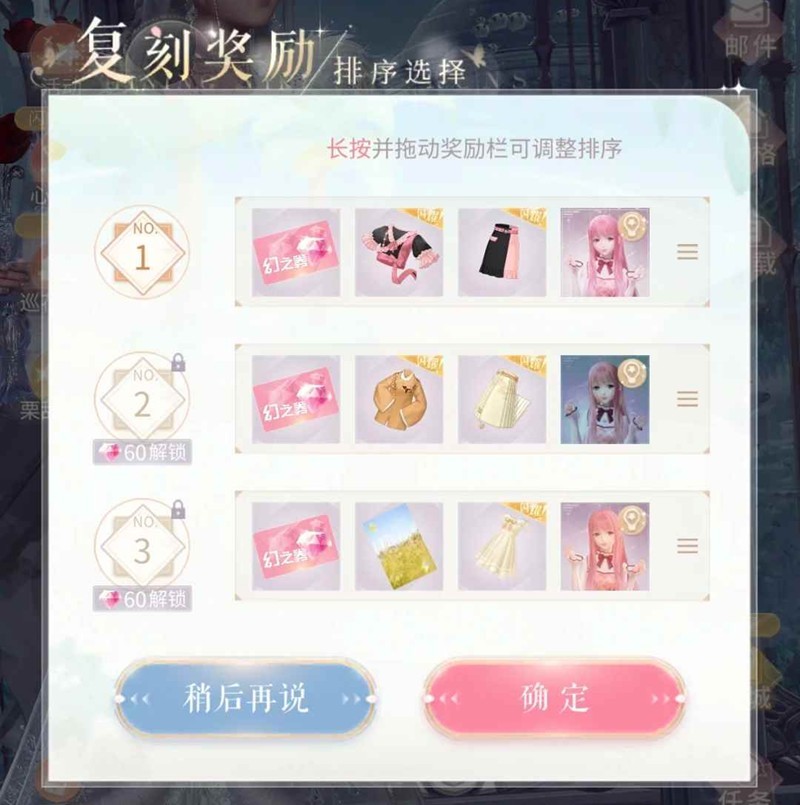Tap the reorder handle on row 1
800x805 pixels.
coord(687,252)
